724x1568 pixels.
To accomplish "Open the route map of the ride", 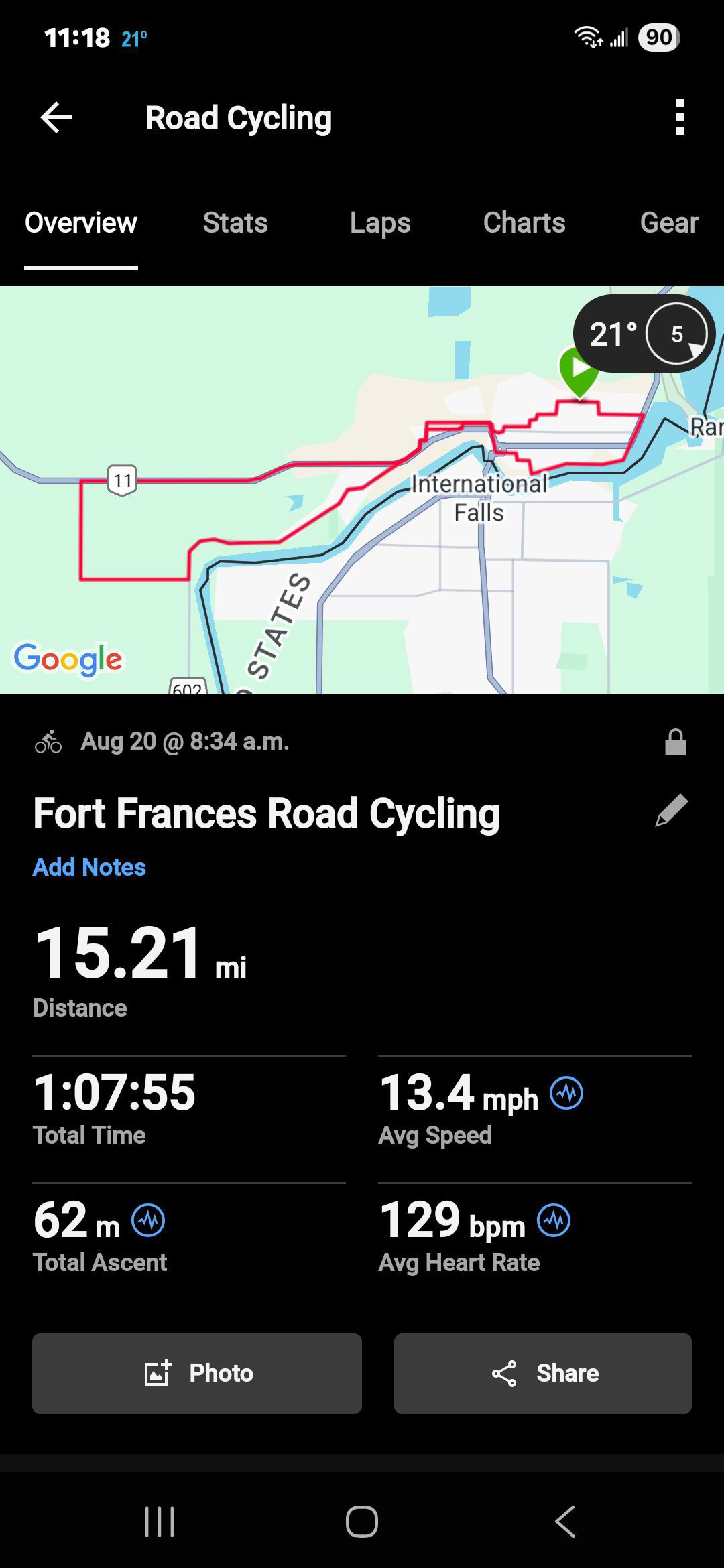I will [362, 490].
